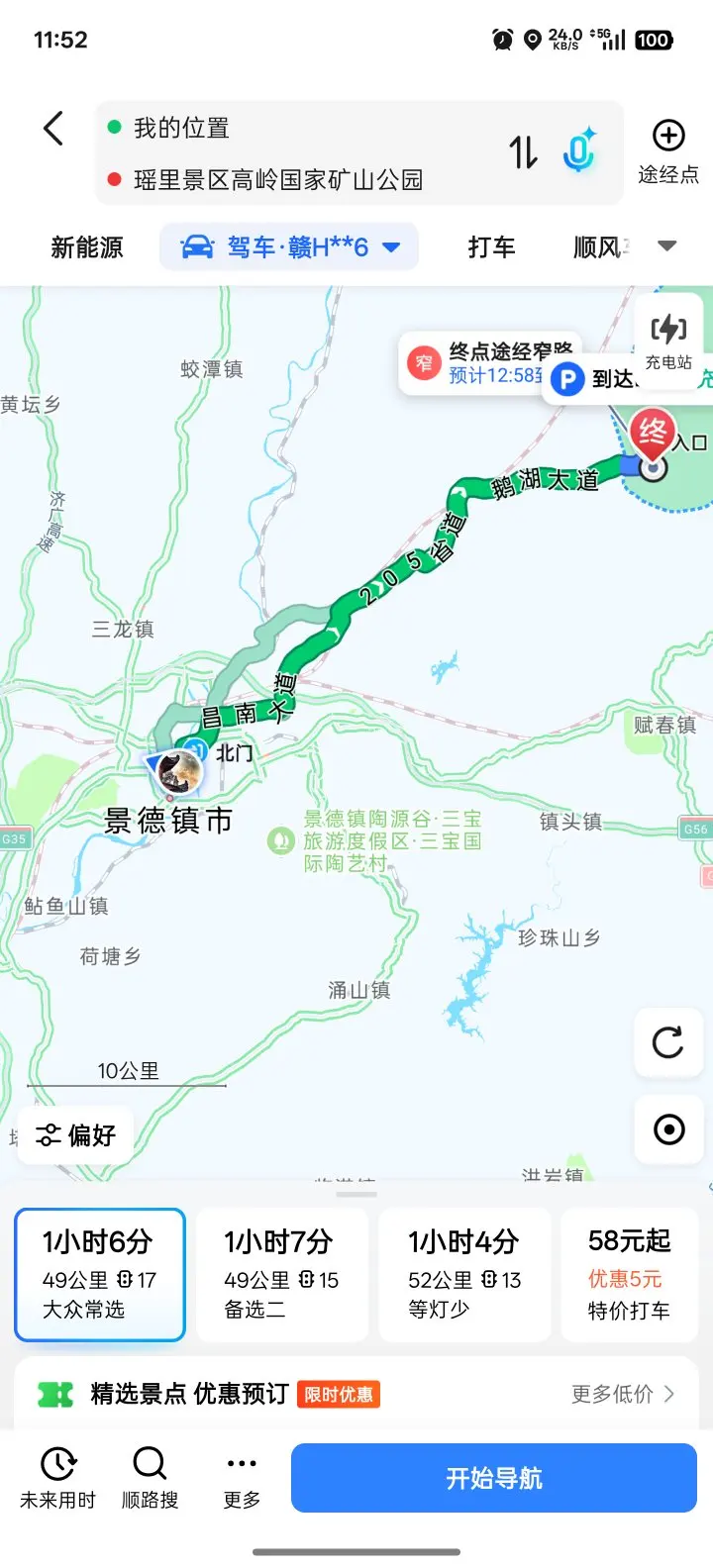The width and height of the screenshot is (713, 1568).
Task: Open the 特价打车 58元起 option
Action: (630, 1274)
